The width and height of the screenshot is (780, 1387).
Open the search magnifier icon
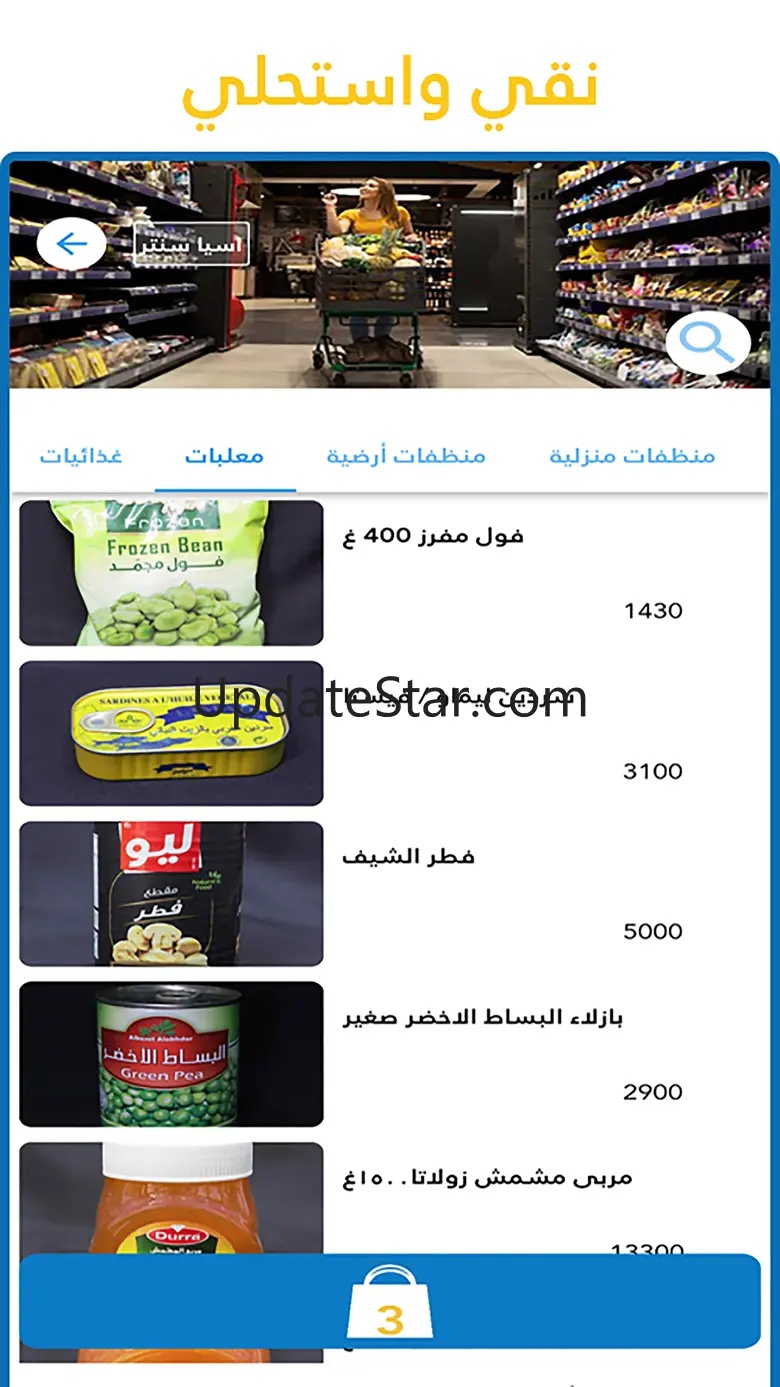[707, 343]
